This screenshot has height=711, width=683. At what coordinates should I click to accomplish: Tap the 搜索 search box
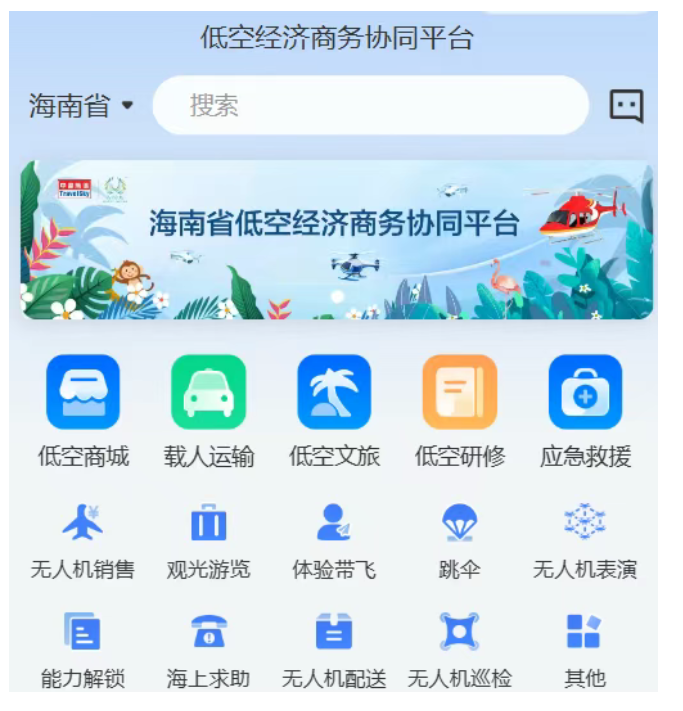(x=370, y=105)
